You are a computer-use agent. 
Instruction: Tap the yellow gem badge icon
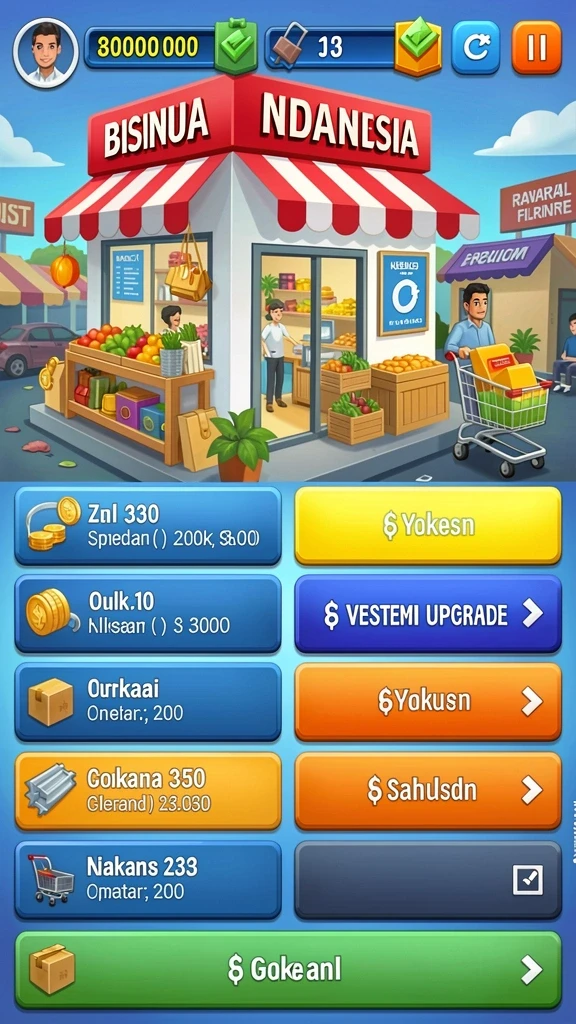[x=418, y=46]
